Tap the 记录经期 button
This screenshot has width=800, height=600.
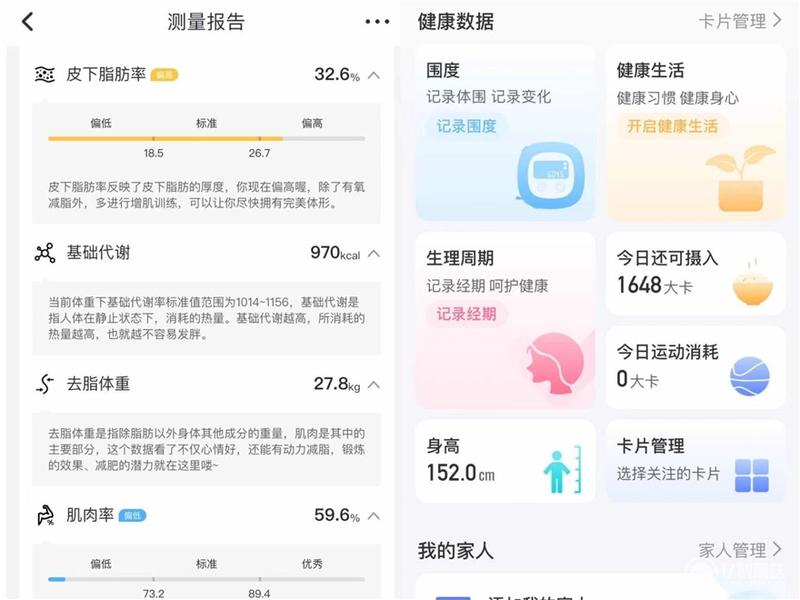[x=466, y=314]
